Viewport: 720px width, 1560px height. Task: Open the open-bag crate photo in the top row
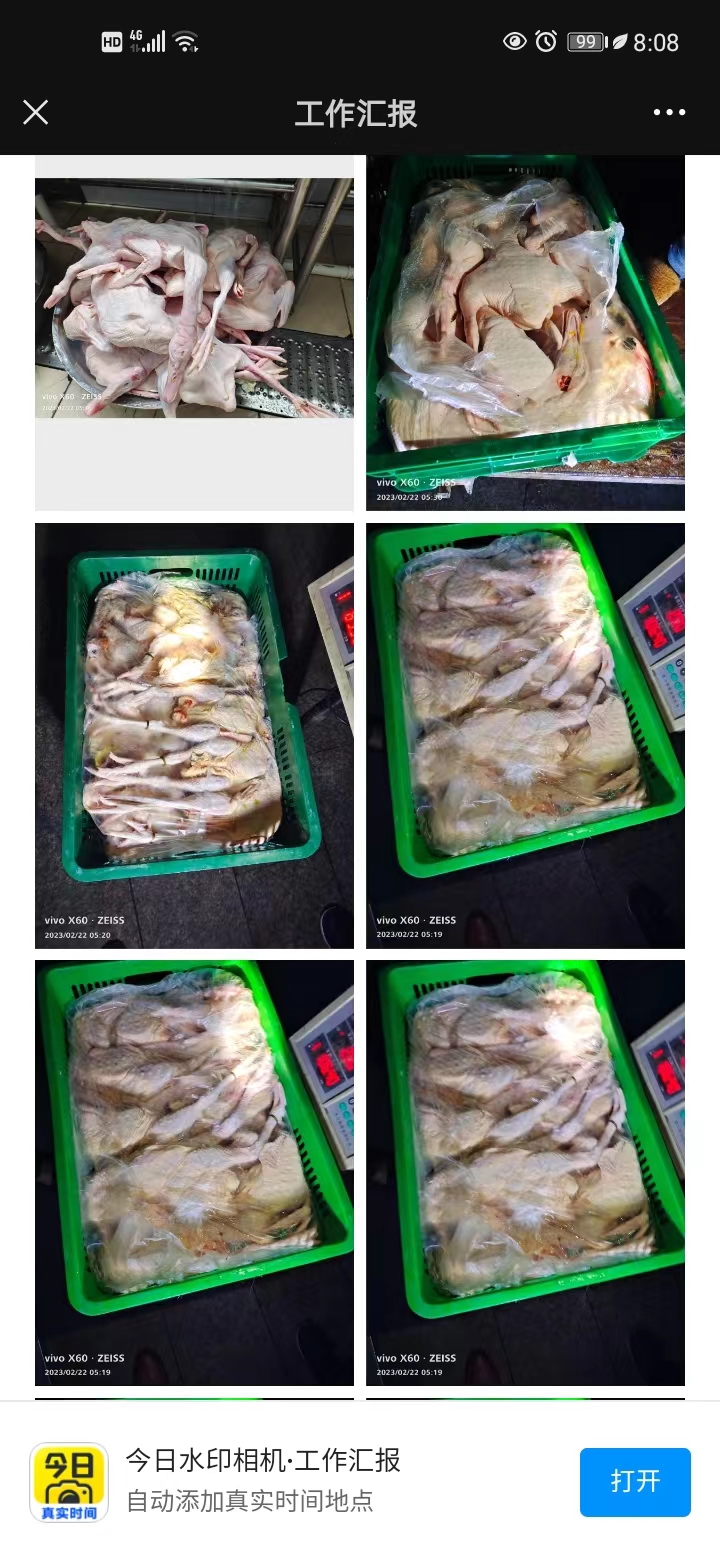525,330
